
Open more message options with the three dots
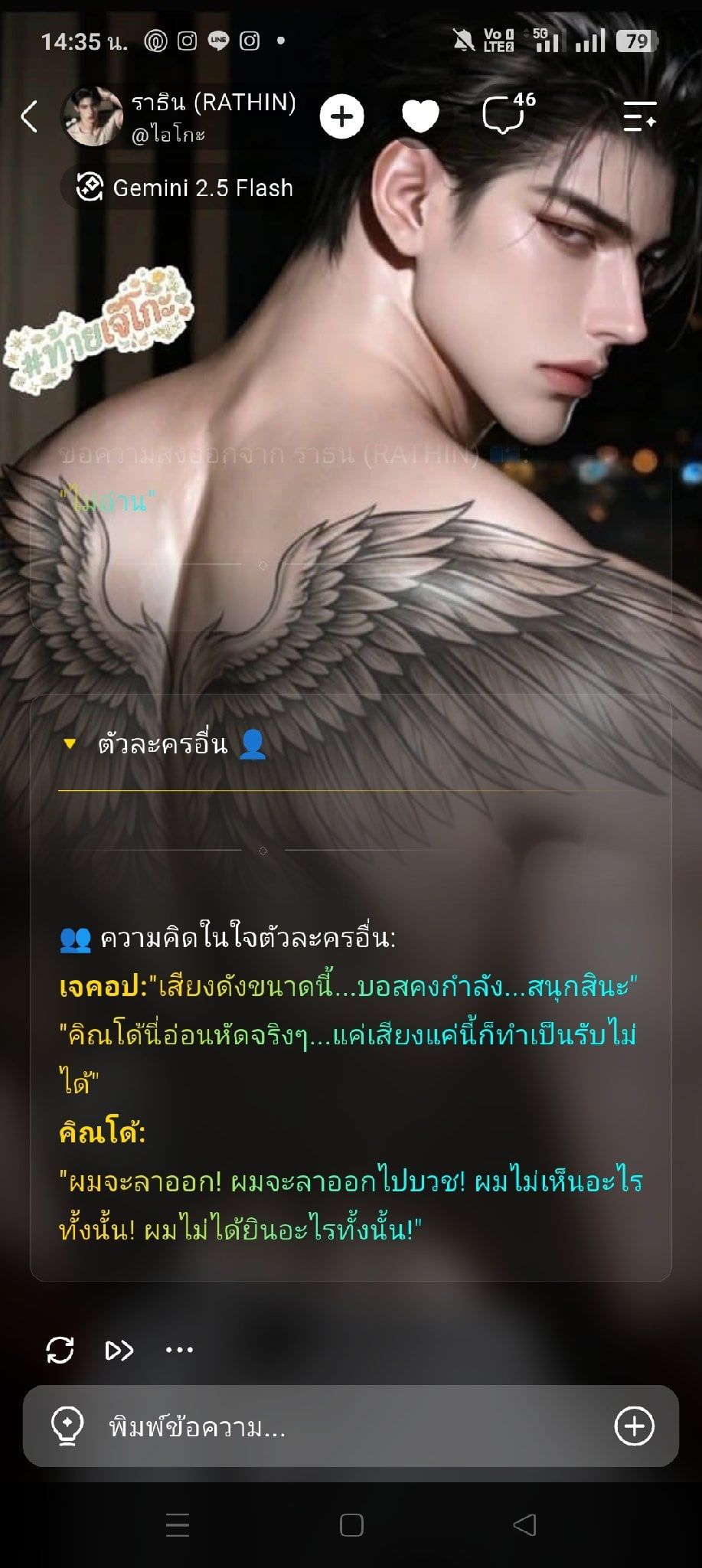click(179, 1350)
